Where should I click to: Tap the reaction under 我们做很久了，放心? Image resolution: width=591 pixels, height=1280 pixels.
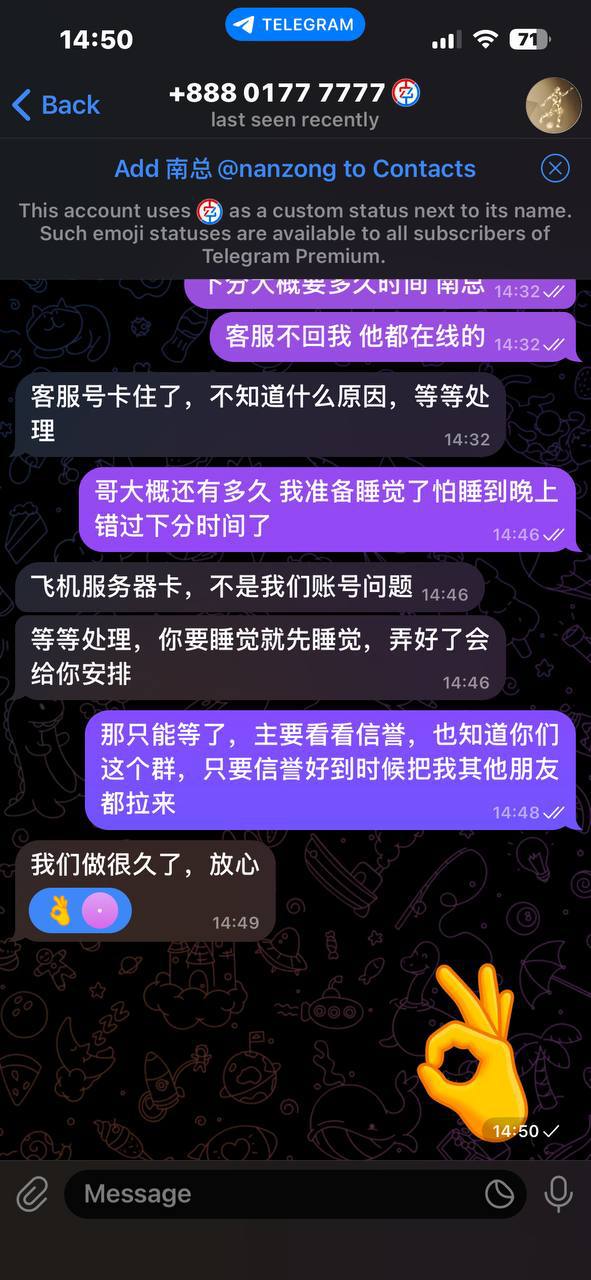click(81, 910)
